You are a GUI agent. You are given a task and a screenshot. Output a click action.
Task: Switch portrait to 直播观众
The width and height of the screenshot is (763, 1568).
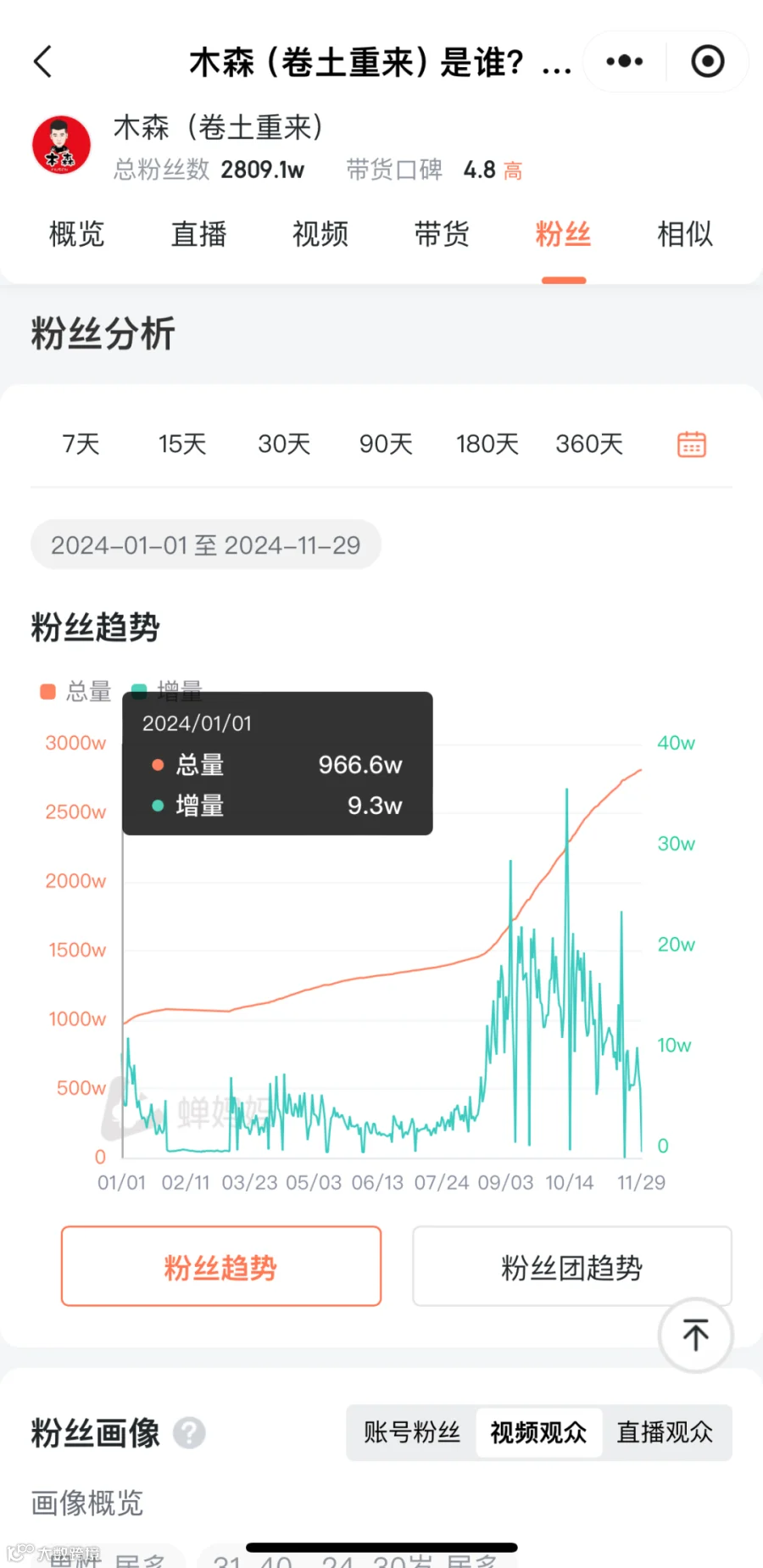pos(665,1432)
